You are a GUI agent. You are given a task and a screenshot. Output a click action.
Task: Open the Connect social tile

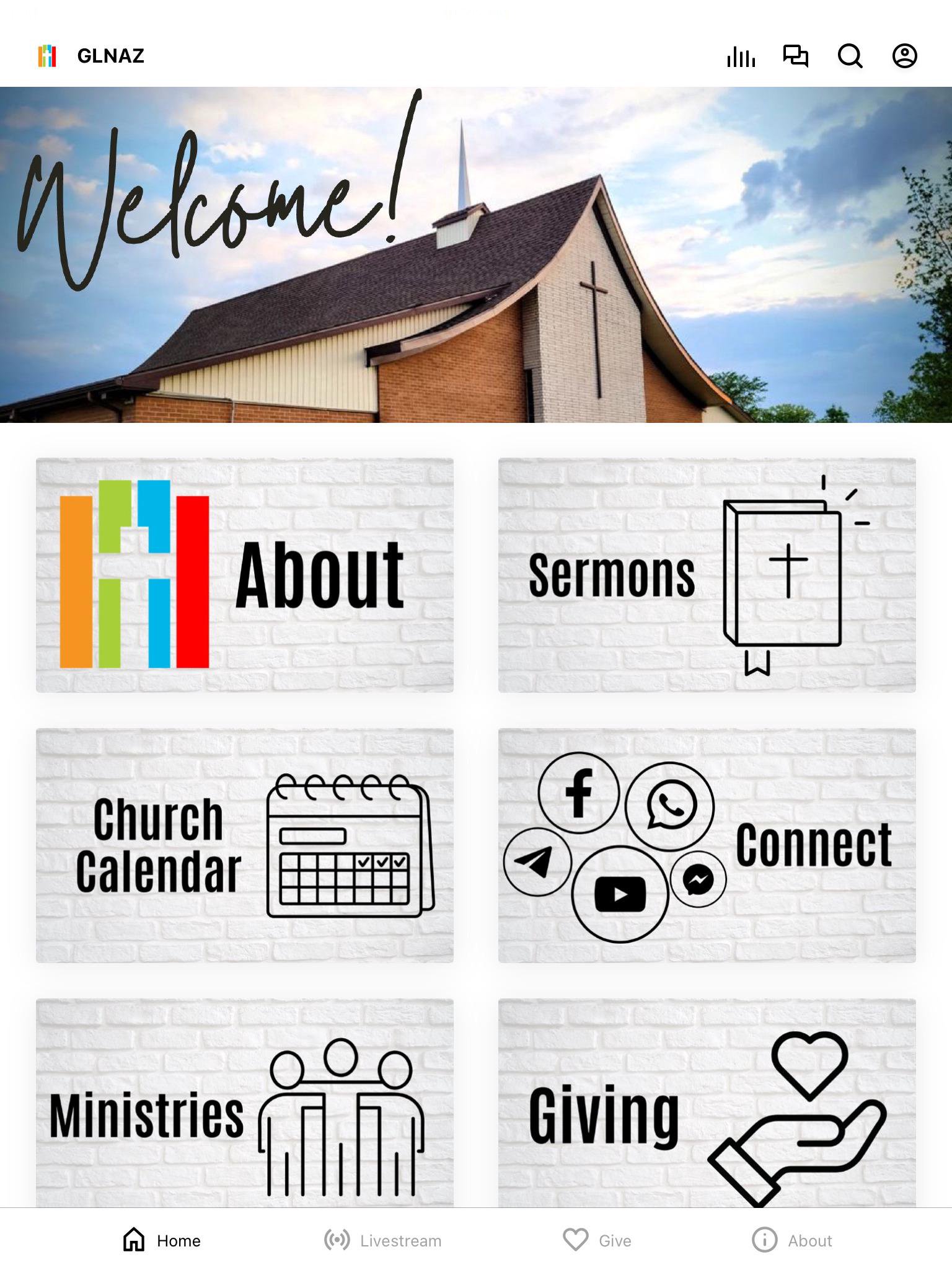coord(707,845)
